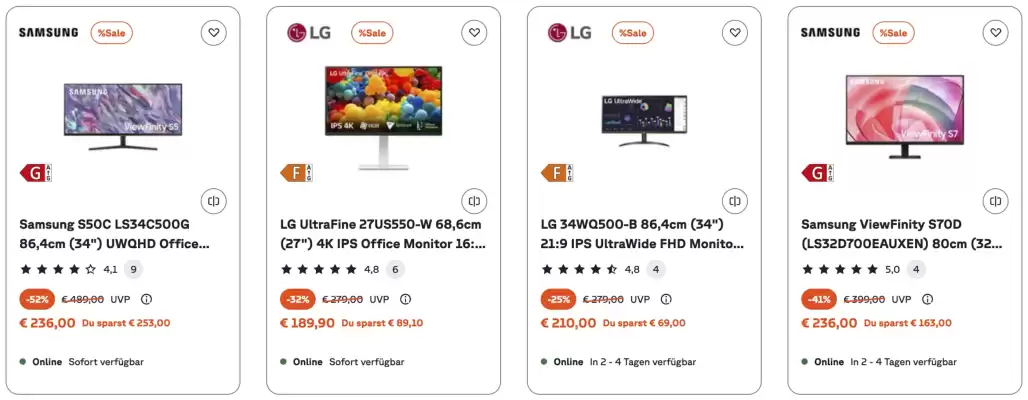Viewport: 1028px width, 400px height.
Task: View energy label F of LG UltraFine
Action: point(295,173)
